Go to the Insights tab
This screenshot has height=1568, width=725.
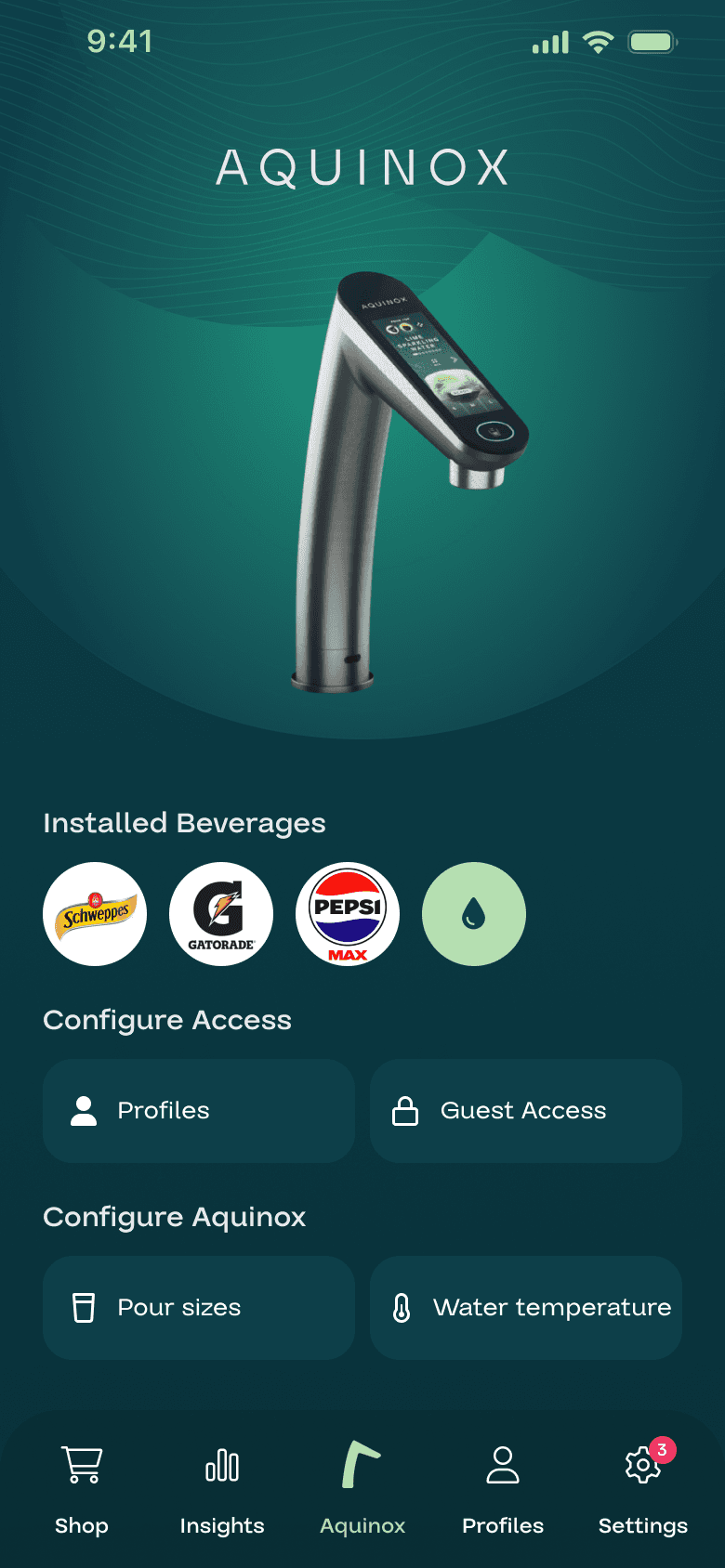click(x=222, y=1488)
